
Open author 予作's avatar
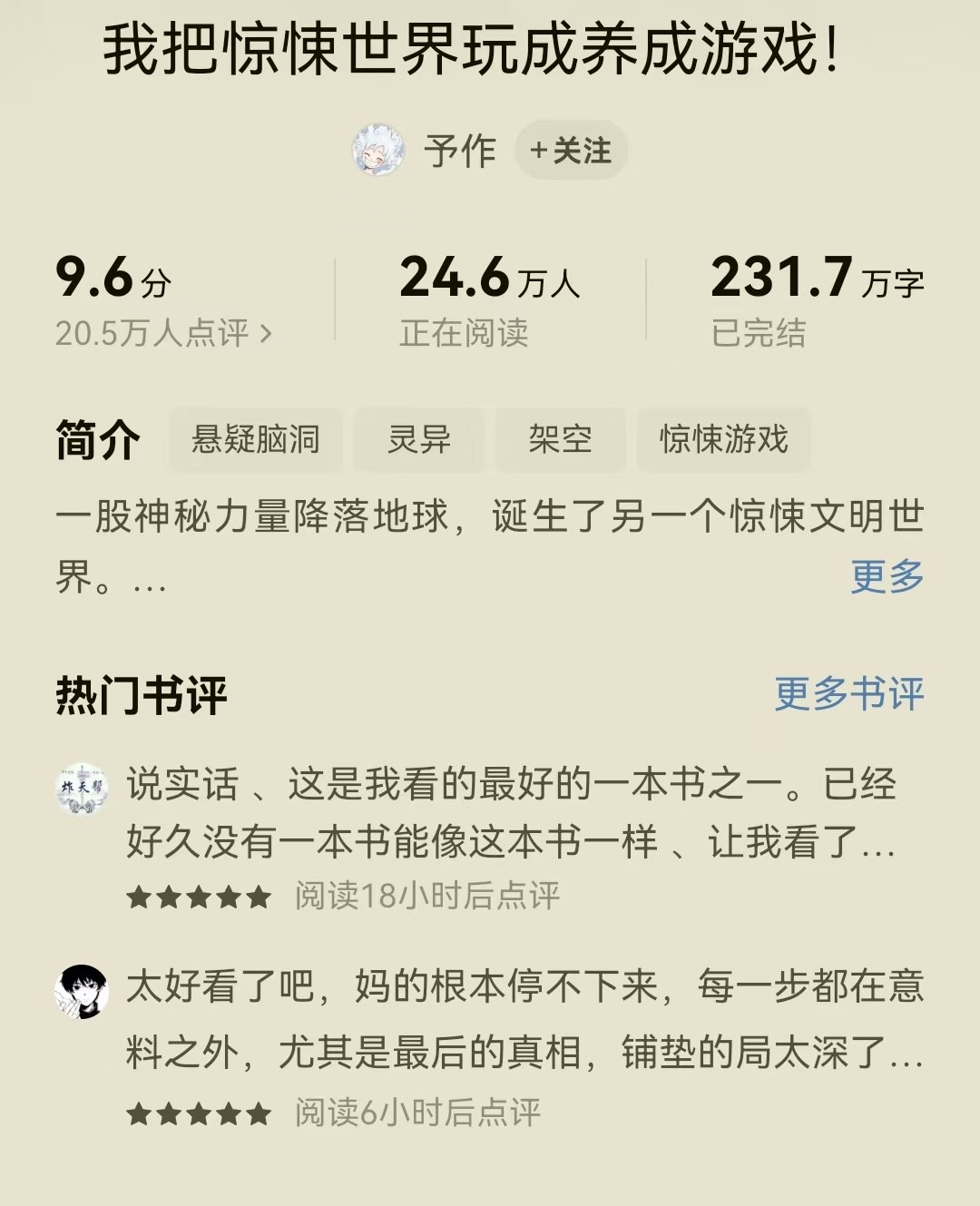click(x=377, y=150)
